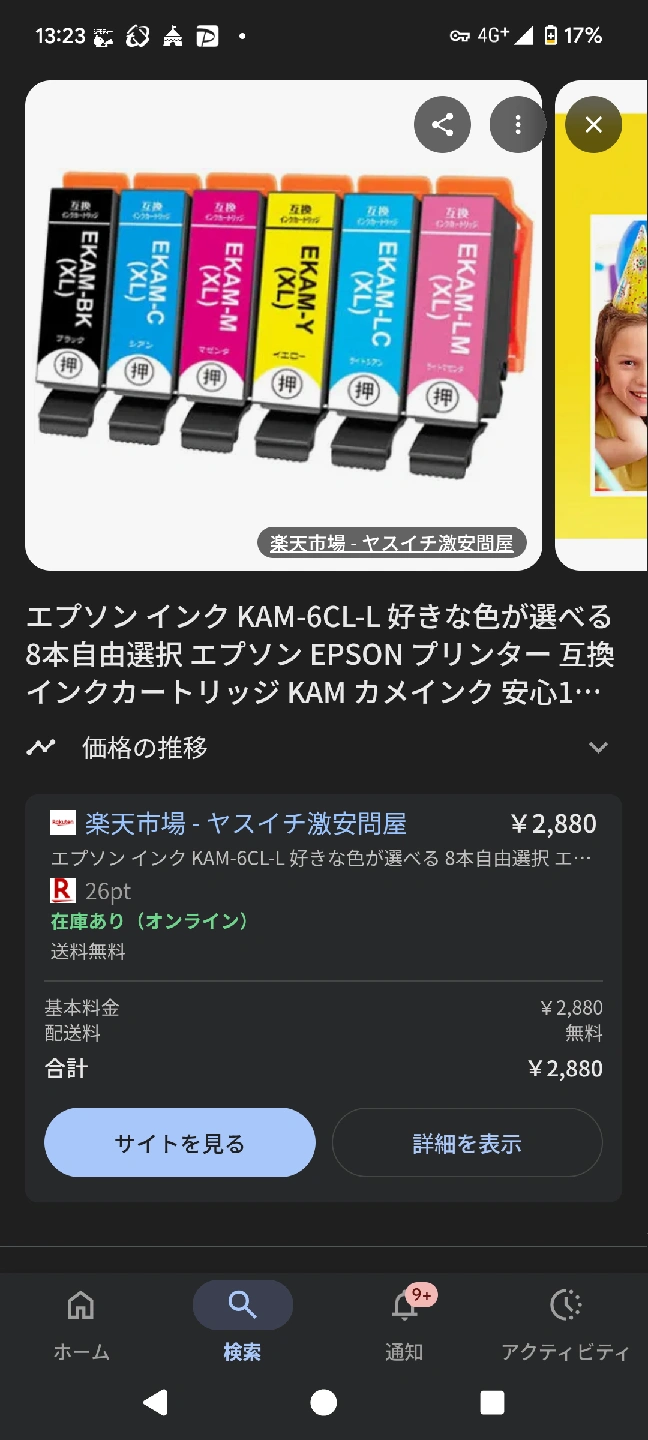Open the overflow menu on product image
This screenshot has height=1440, width=648.
[x=517, y=125]
